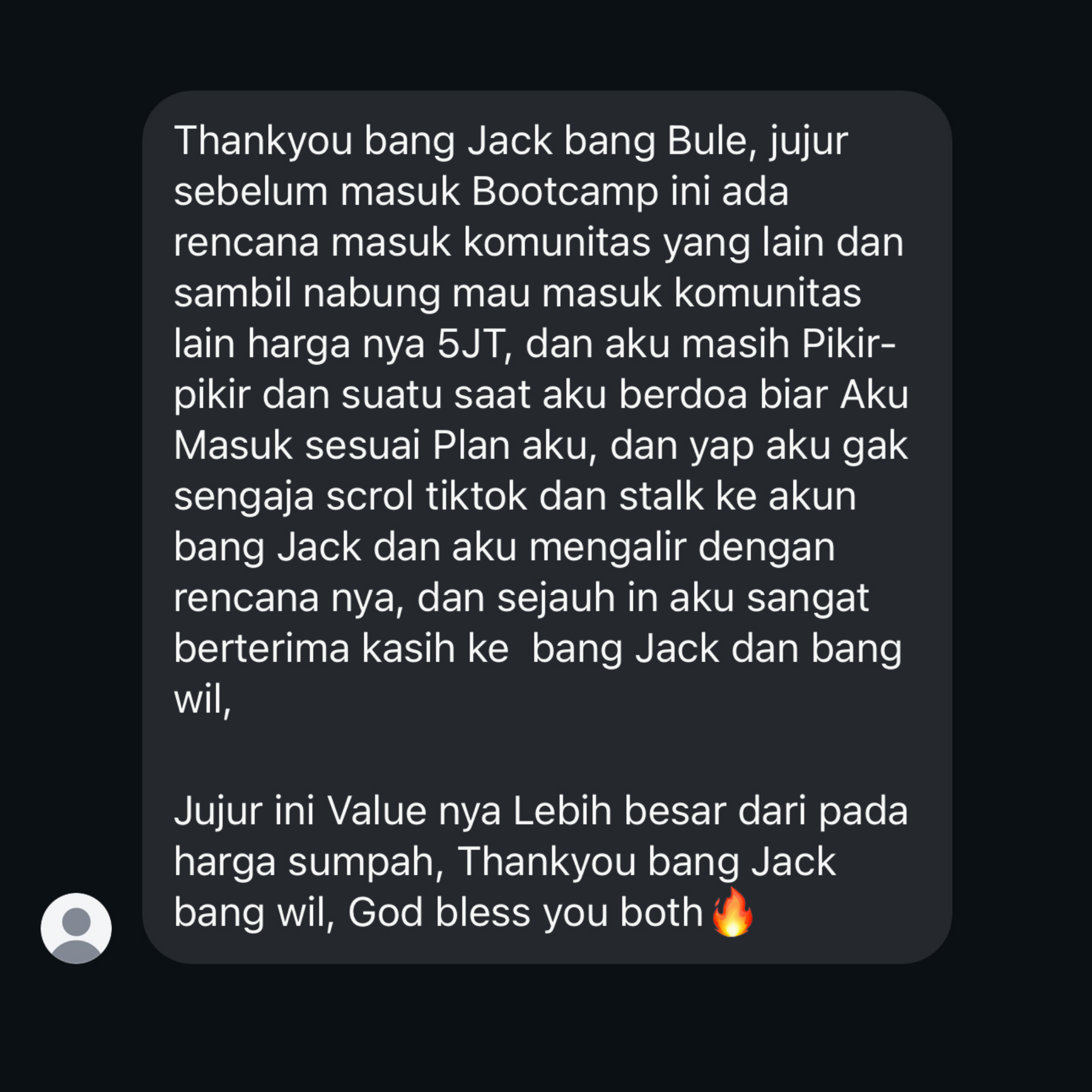The image size is (1092, 1092).
Task: Open the sender's profile avatar
Action: click(76, 928)
